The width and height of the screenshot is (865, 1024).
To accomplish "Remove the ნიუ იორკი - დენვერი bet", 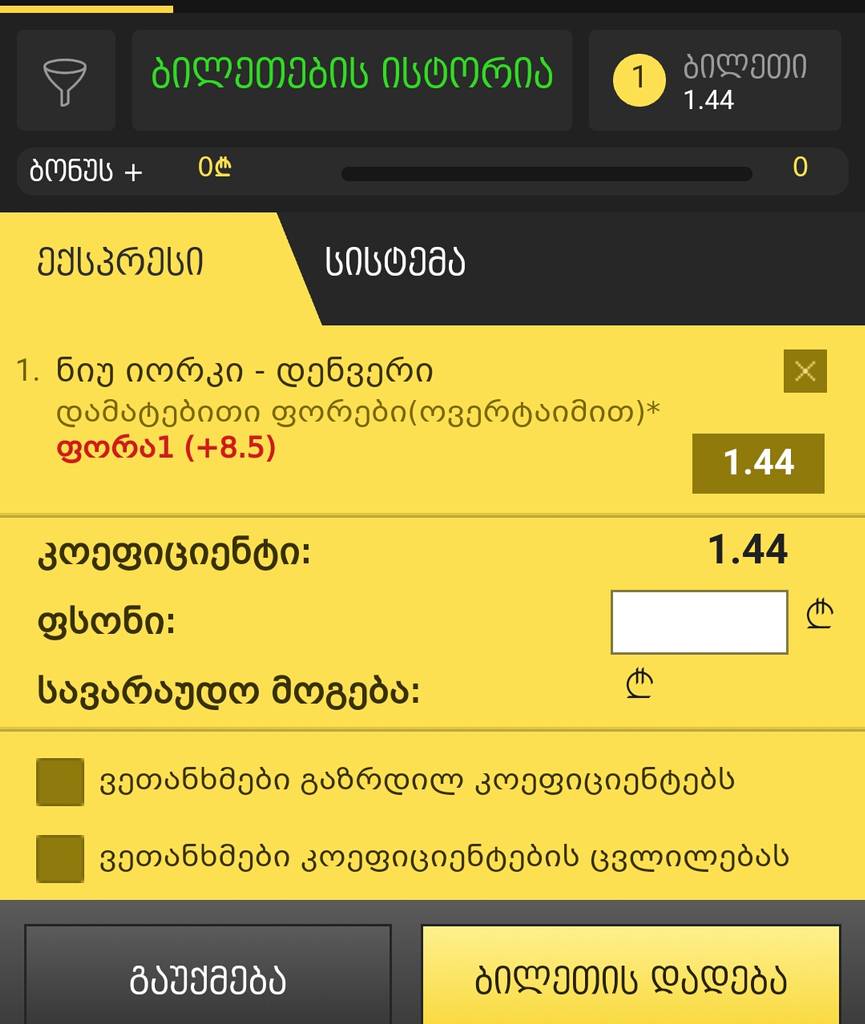I will pyautogui.click(x=805, y=371).
